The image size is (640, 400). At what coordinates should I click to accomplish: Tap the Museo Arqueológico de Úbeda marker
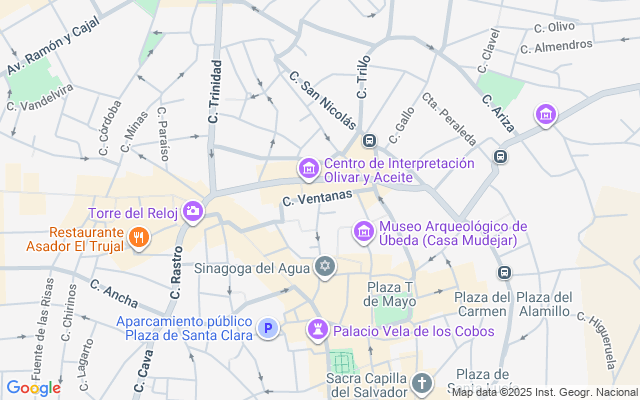(x=364, y=232)
